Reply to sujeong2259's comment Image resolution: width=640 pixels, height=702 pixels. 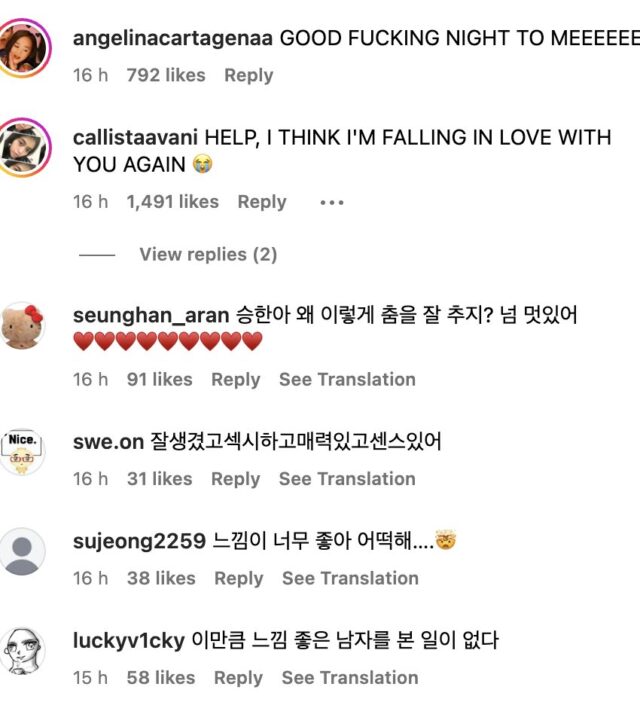click(238, 578)
